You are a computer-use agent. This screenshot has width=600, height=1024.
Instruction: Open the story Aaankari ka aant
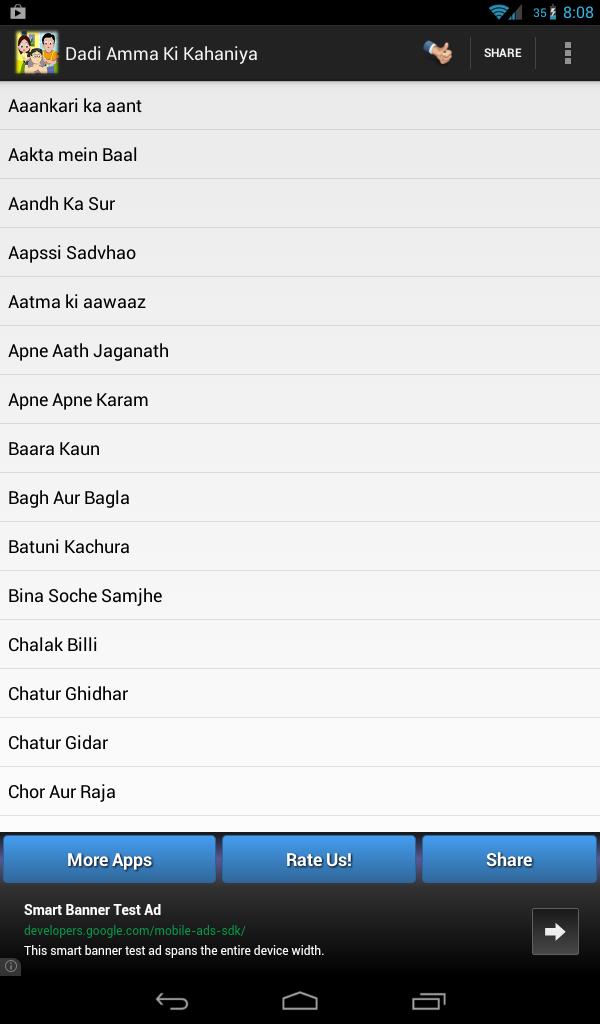tap(300, 106)
